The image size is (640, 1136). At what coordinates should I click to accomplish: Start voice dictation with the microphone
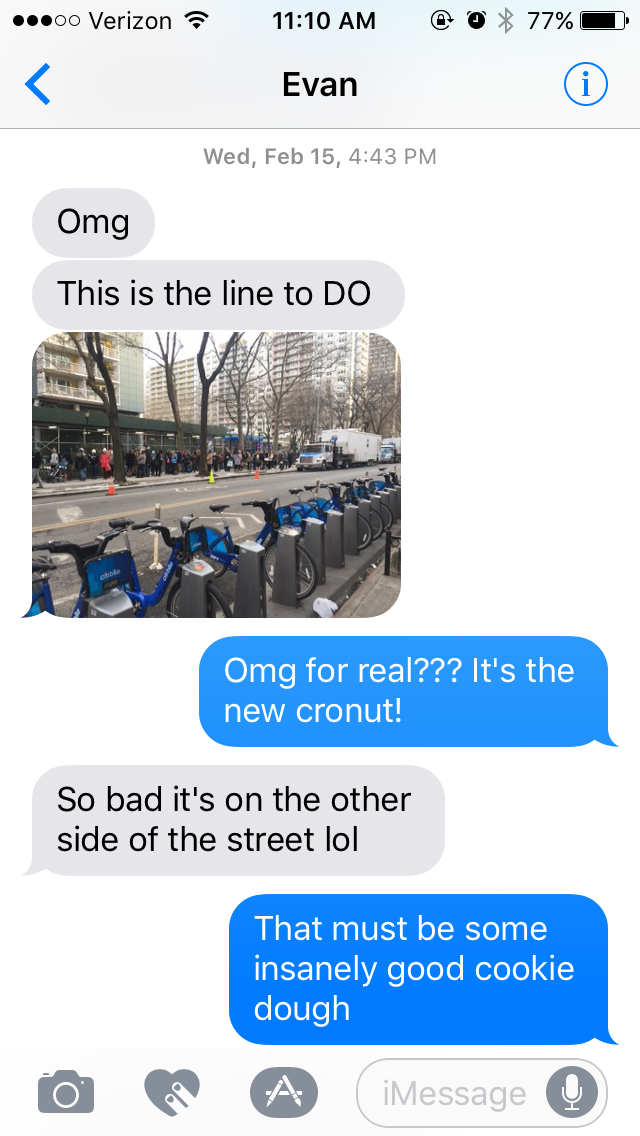[x=571, y=1093]
